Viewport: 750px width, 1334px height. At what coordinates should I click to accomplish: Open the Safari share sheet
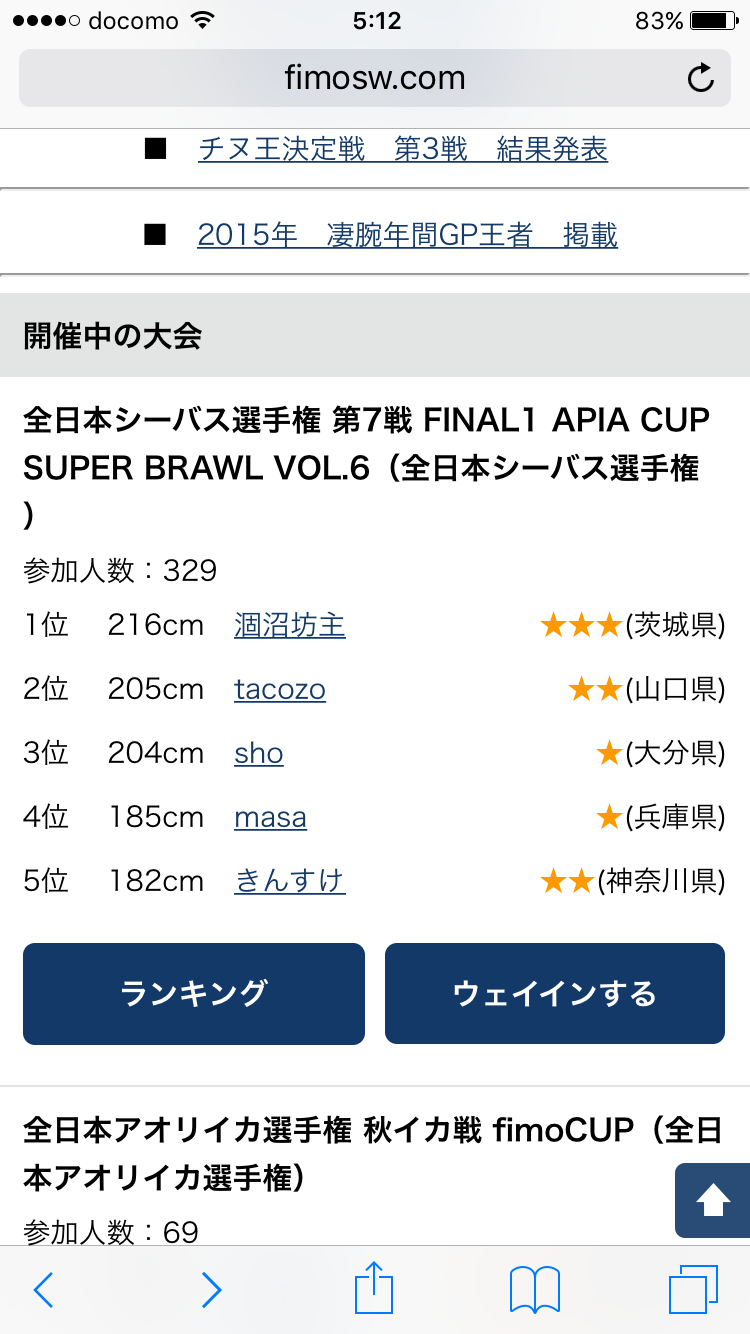click(375, 1288)
